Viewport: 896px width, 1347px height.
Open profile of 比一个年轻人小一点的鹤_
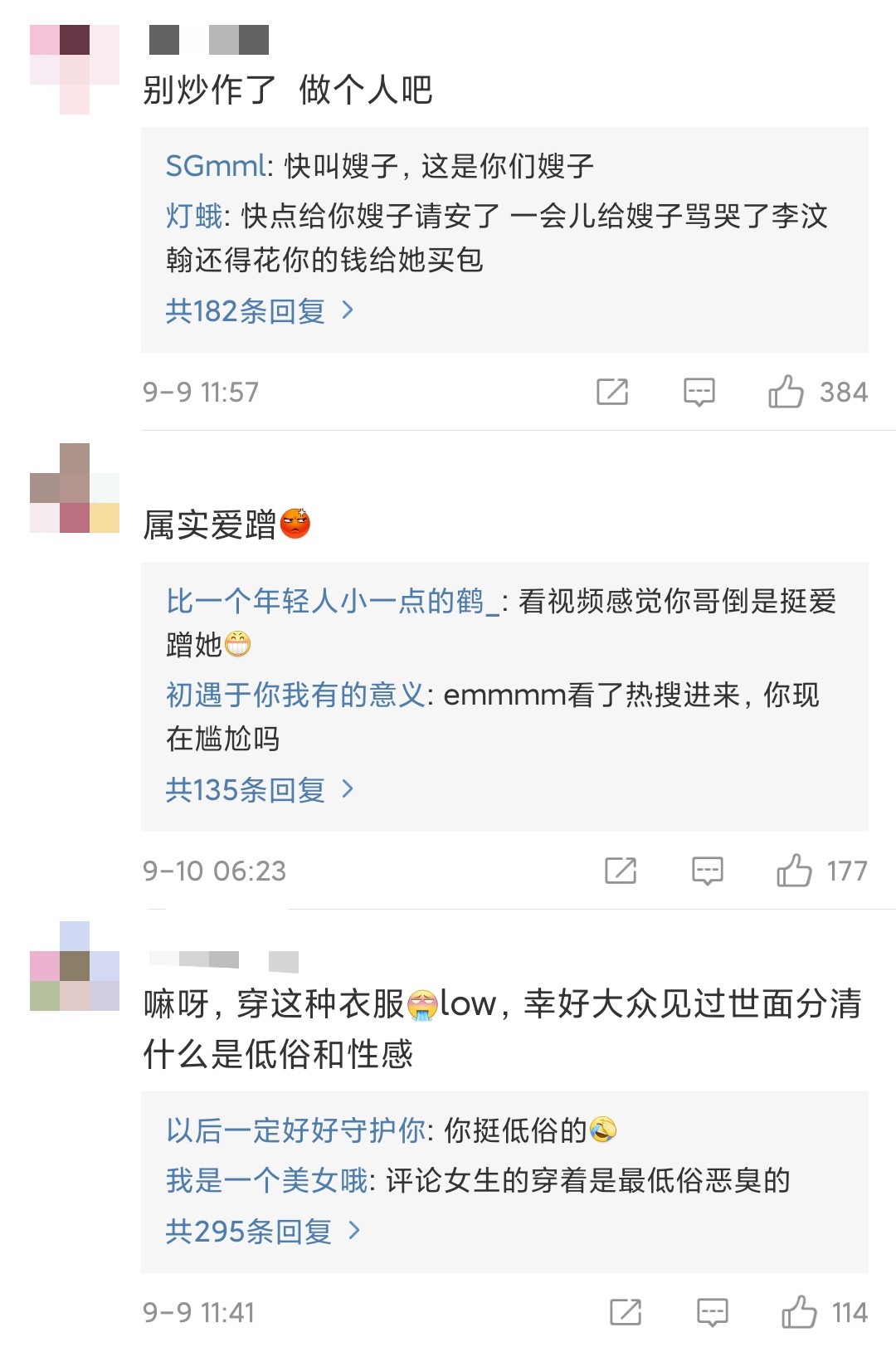pyautogui.click(x=332, y=601)
